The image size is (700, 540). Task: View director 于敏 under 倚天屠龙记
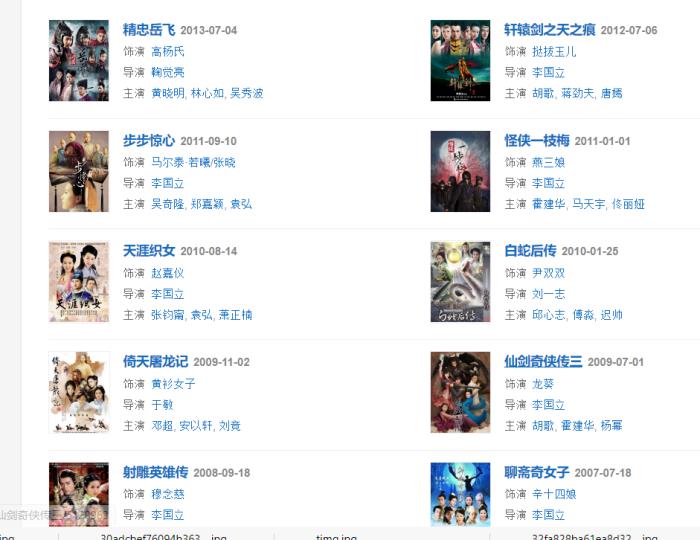tap(162, 405)
